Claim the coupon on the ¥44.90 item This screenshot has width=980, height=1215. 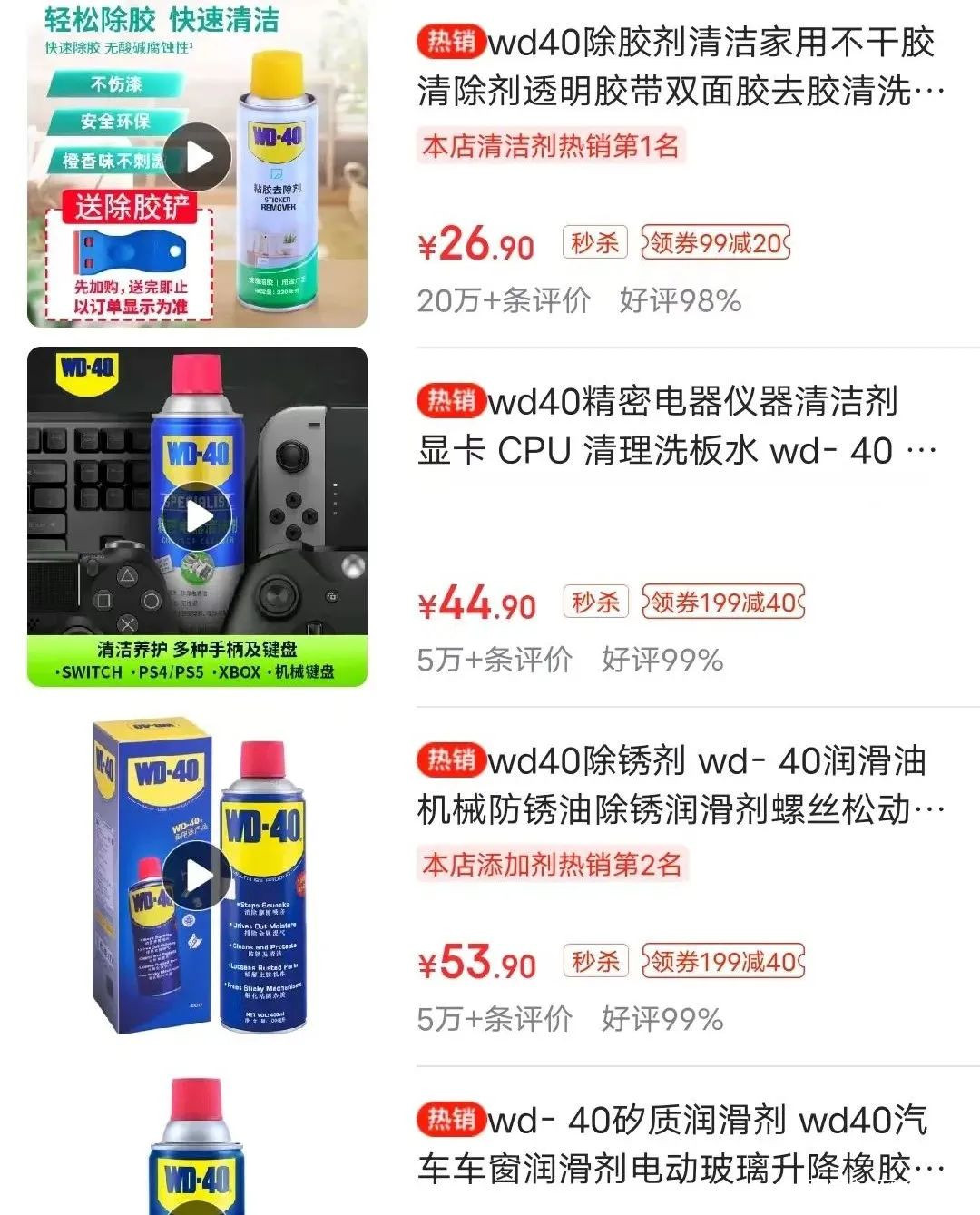[723, 603]
